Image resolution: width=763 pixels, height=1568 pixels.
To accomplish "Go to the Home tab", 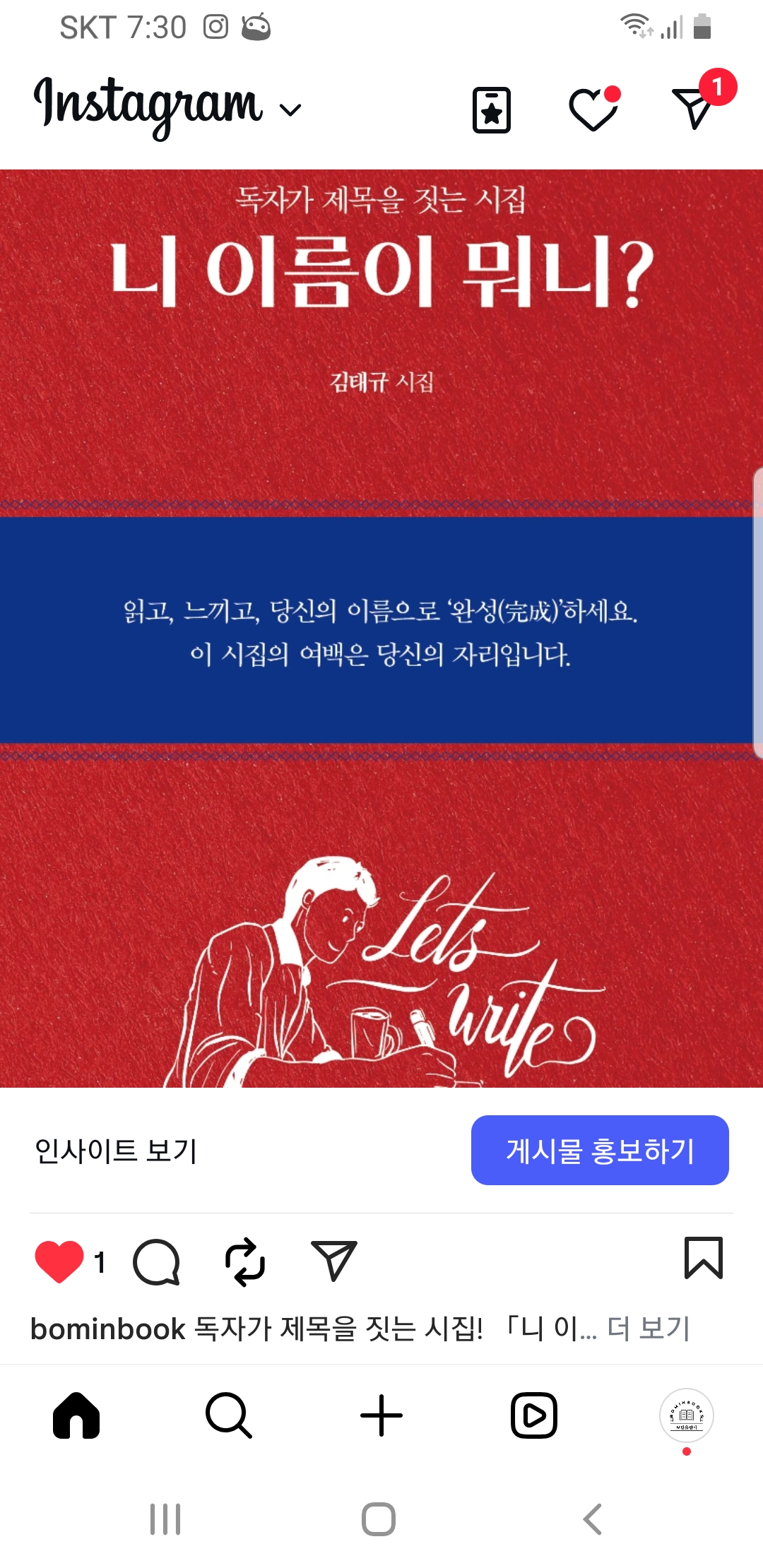I will click(x=76, y=1415).
